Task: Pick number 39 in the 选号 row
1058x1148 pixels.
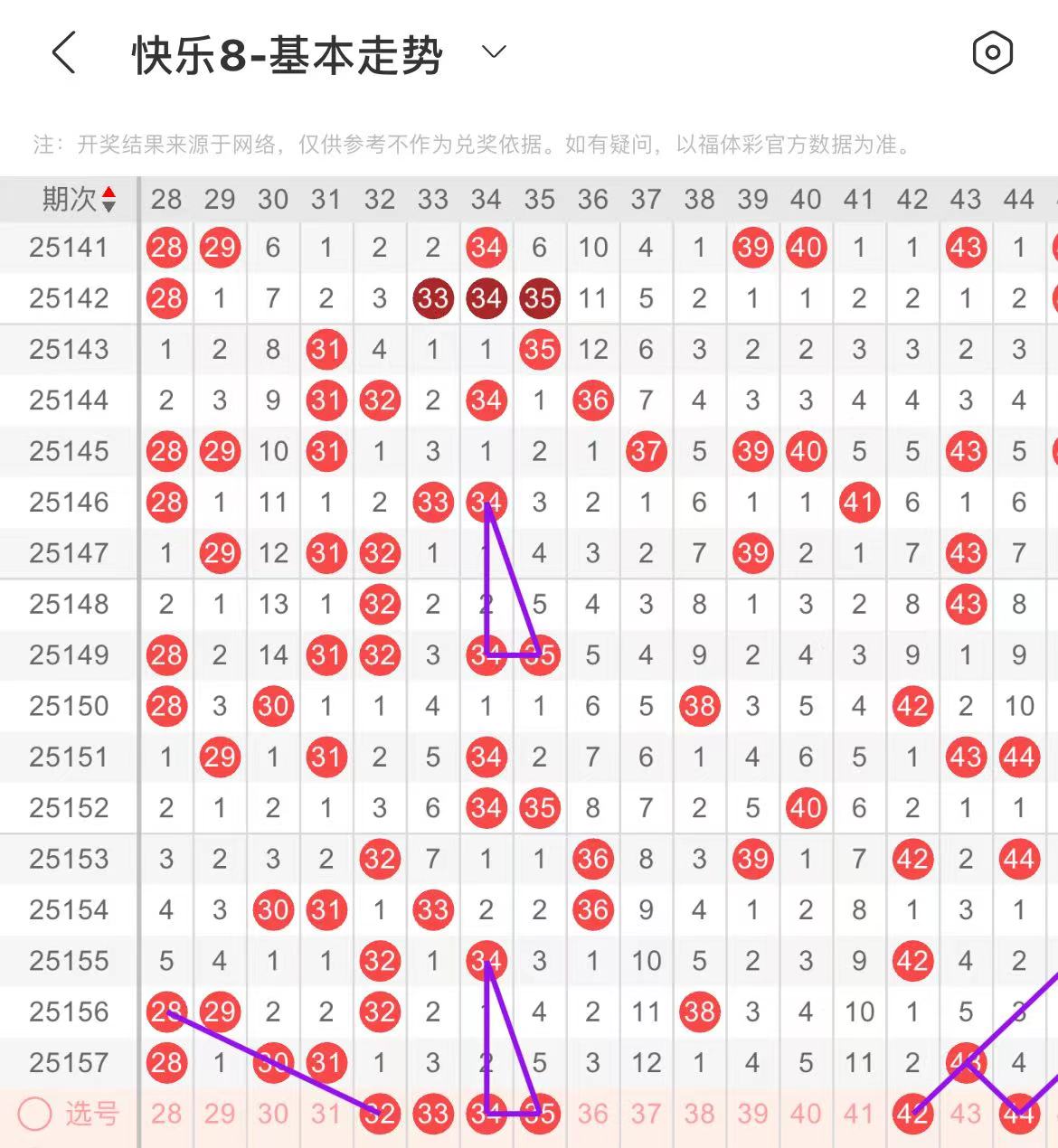Action: [752, 1114]
